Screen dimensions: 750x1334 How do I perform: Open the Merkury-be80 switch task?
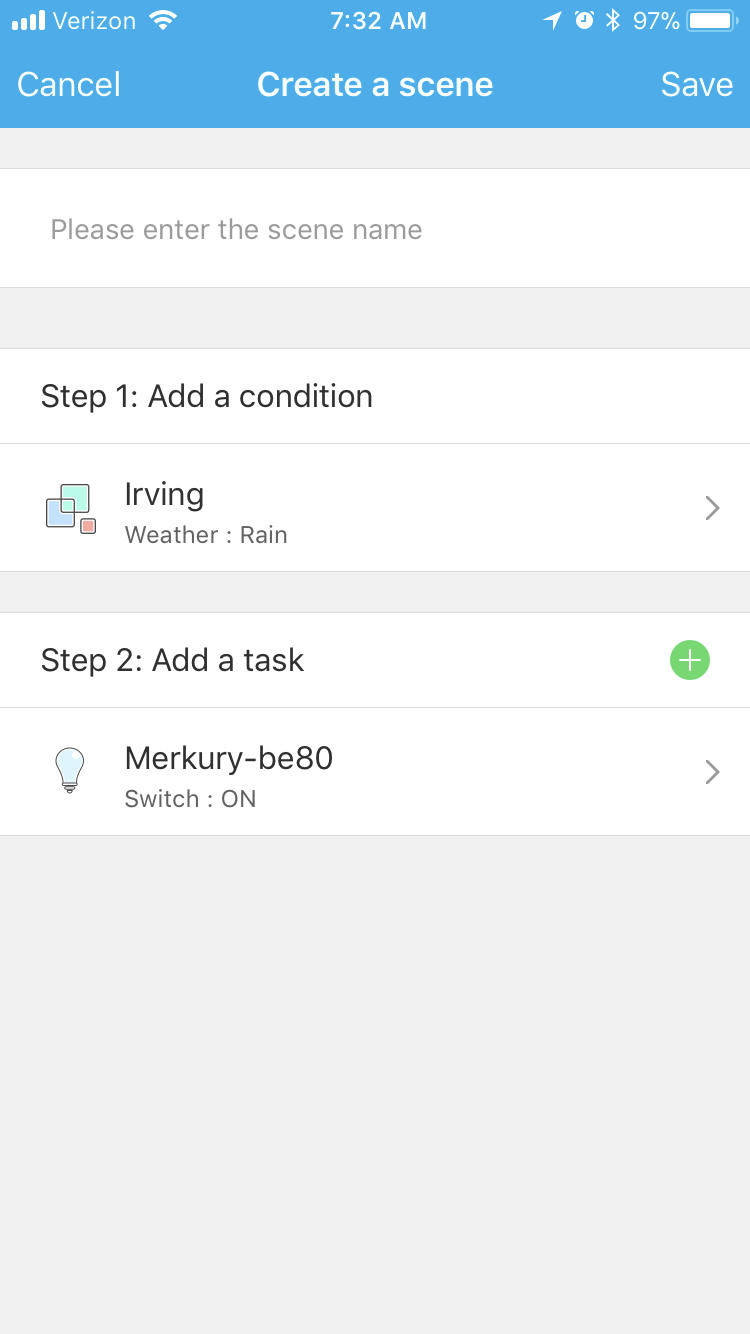click(375, 773)
